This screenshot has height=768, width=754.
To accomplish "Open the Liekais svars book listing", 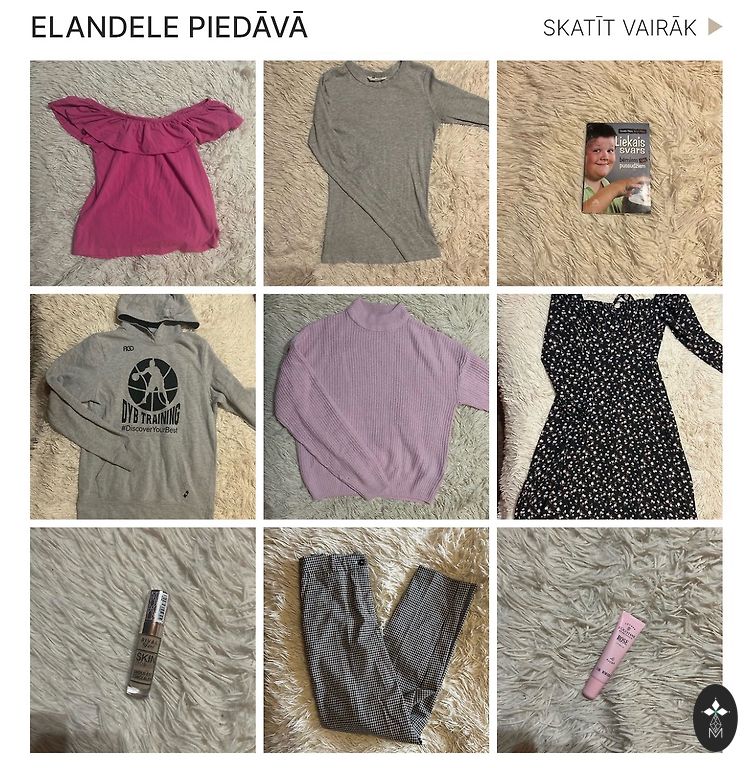I will tap(609, 173).
